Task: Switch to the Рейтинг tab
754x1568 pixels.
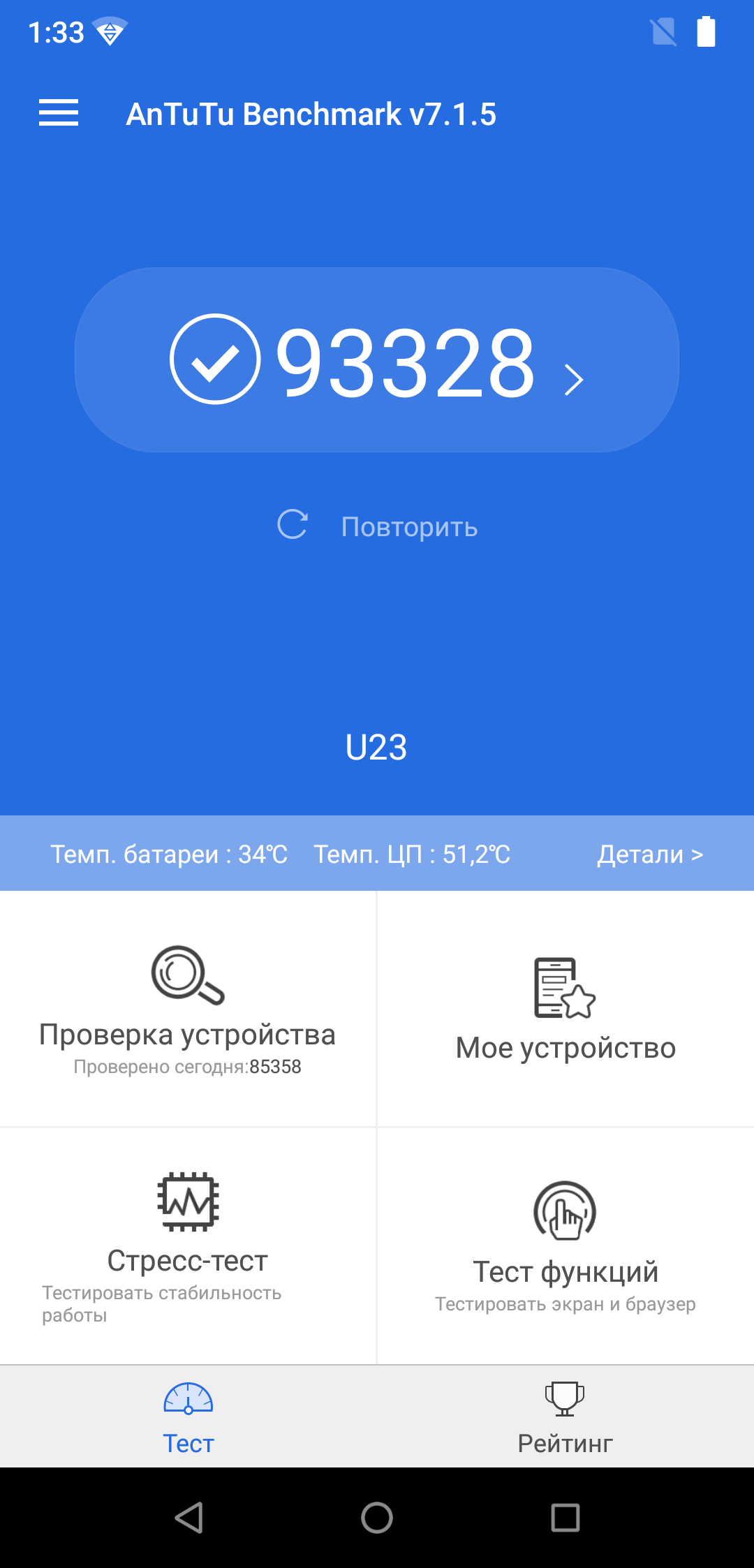Action: [x=565, y=1417]
